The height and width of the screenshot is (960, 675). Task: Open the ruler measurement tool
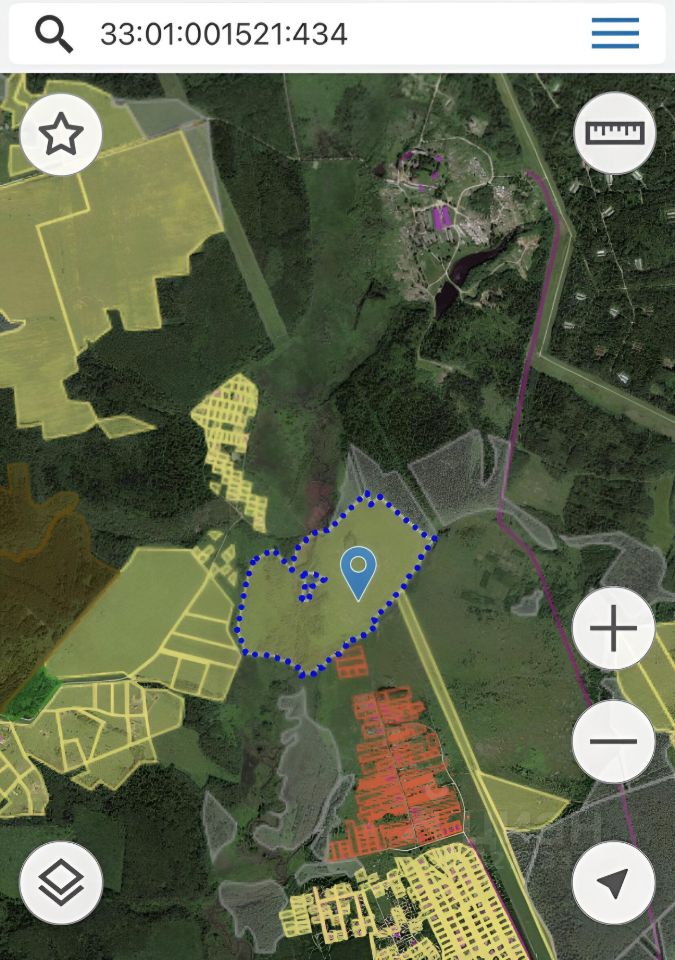click(614, 133)
